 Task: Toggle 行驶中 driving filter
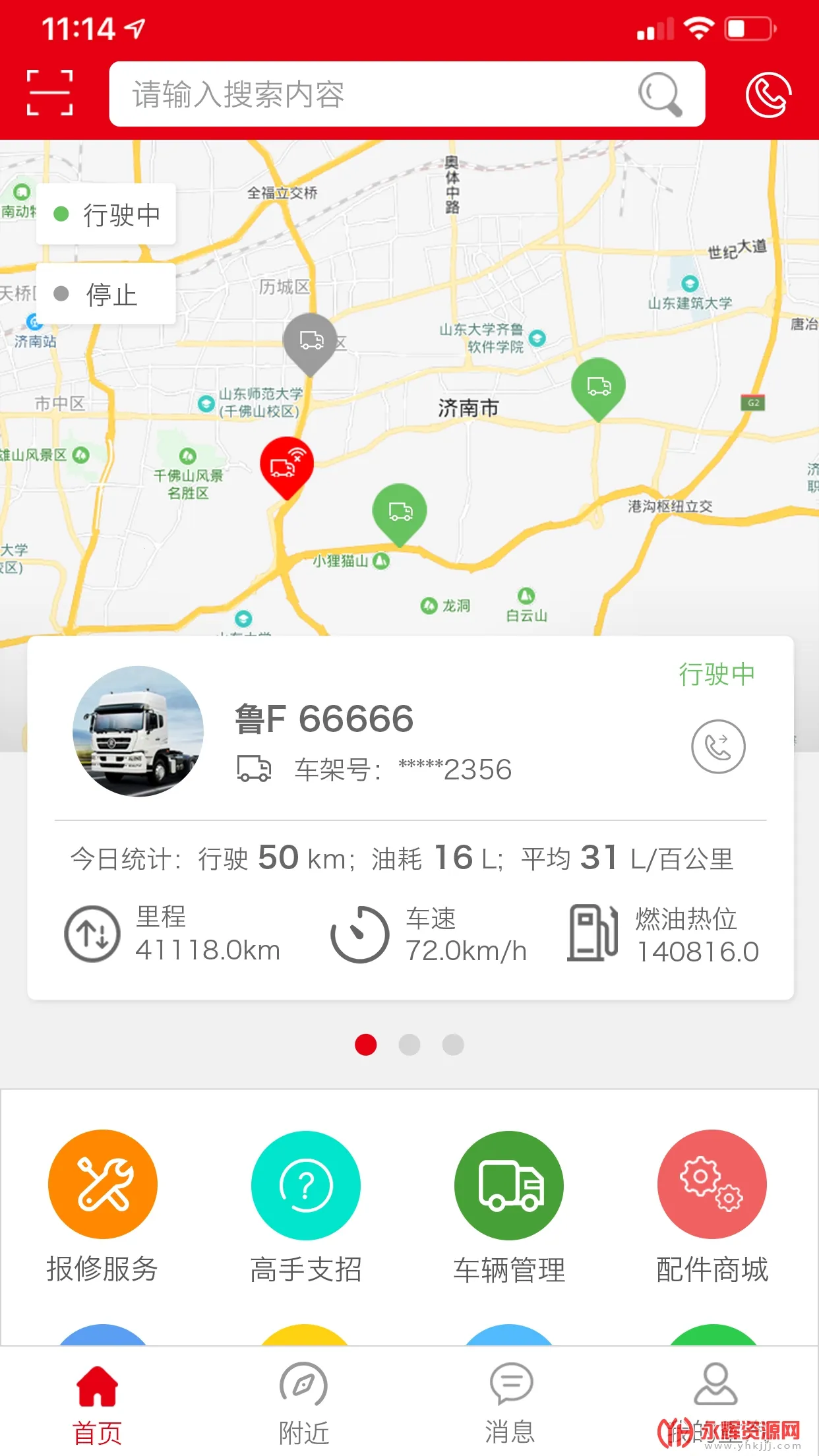[106, 214]
